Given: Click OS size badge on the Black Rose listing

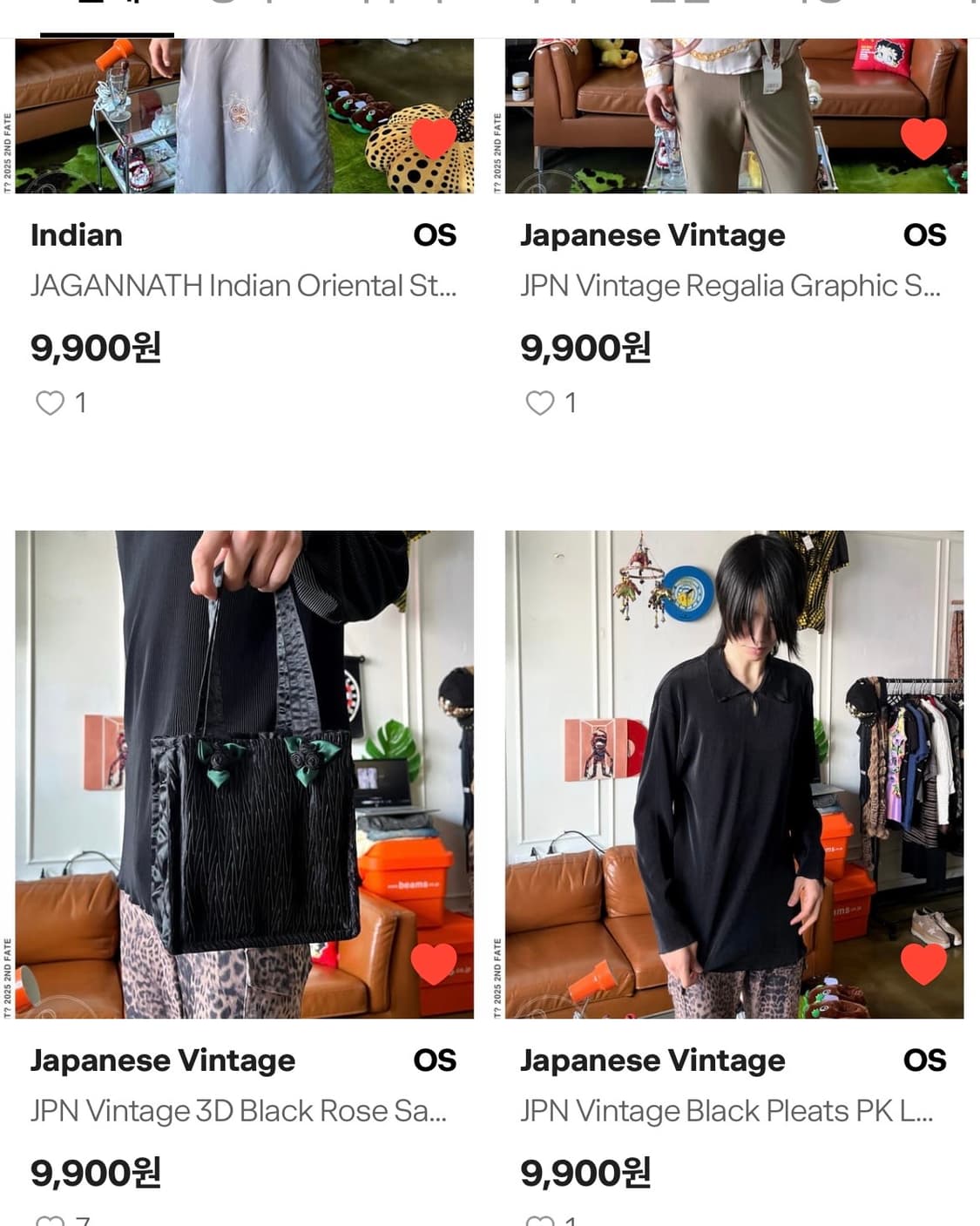Looking at the screenshot, I should tap(436, 1060).
